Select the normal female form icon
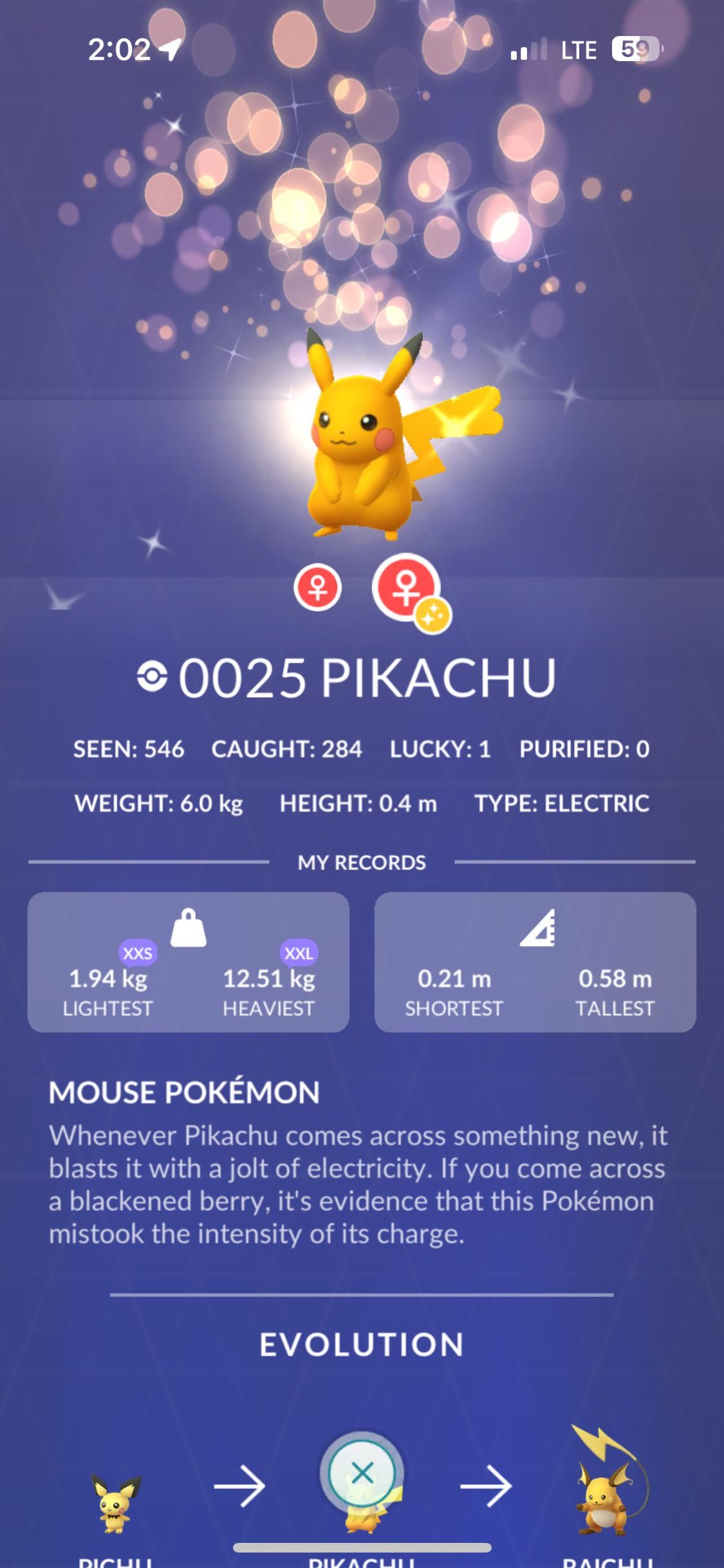Screen dimensions: 724x1568 coord(317,588)
